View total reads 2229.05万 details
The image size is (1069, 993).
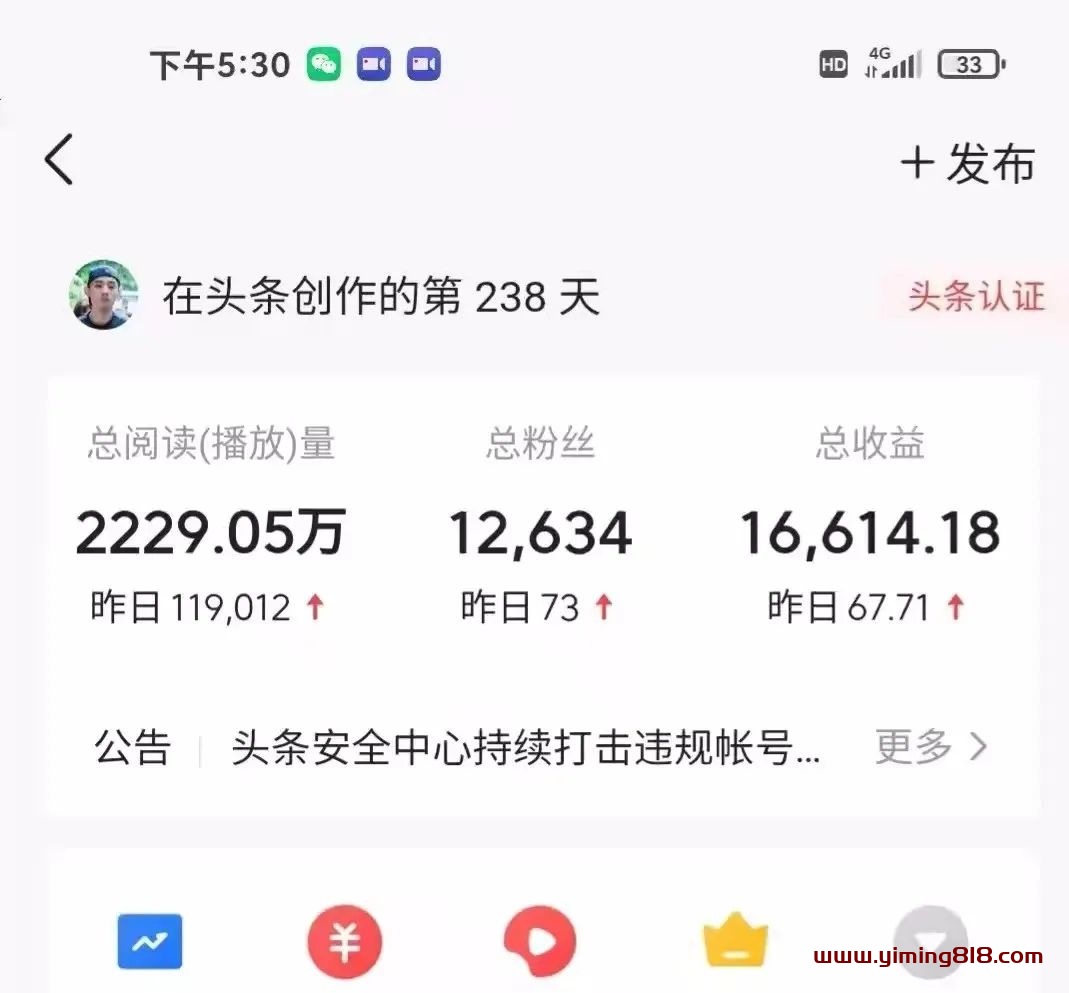point(210,533)
